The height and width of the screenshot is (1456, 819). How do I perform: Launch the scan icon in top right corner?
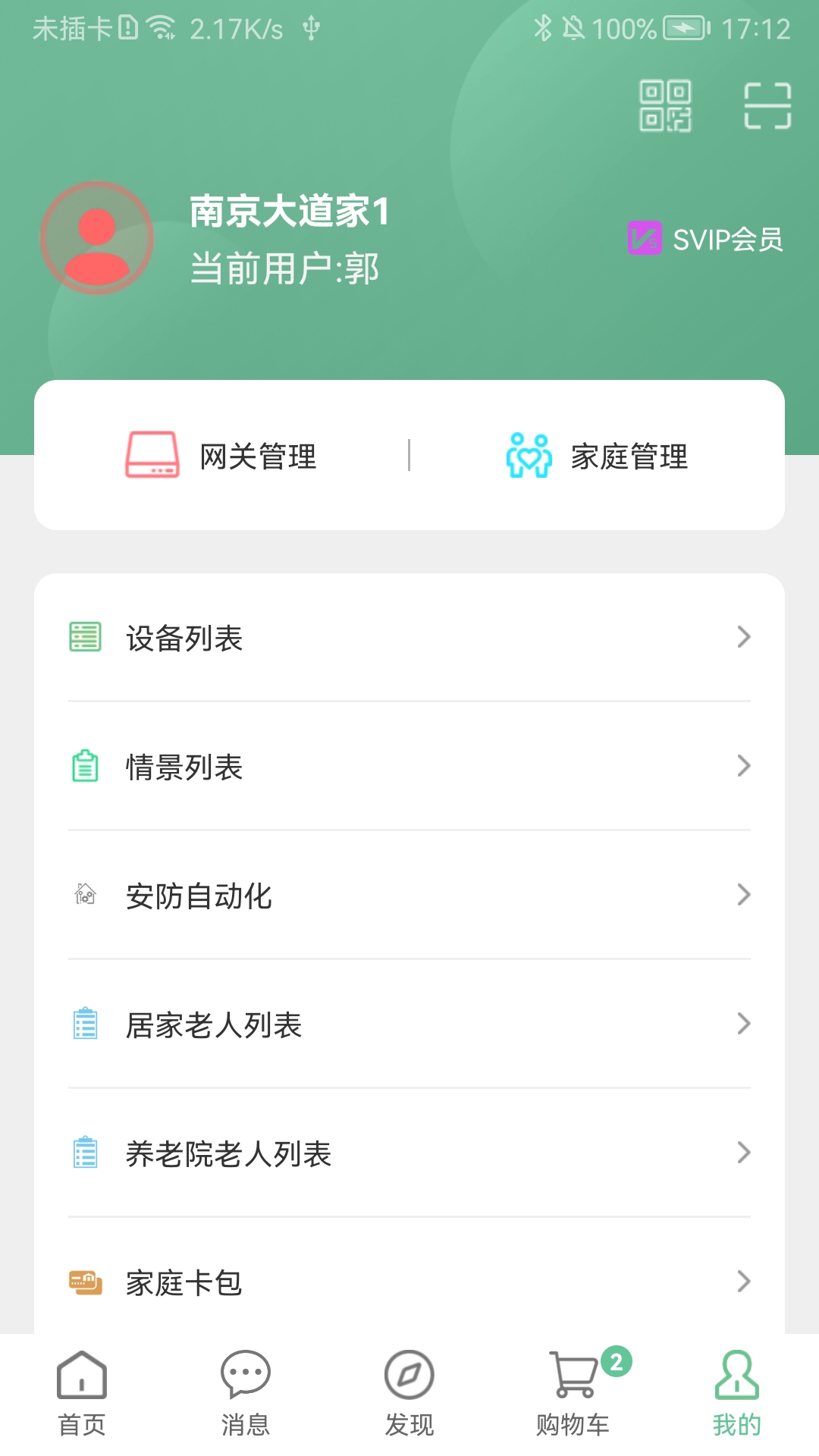coord(768,107)
